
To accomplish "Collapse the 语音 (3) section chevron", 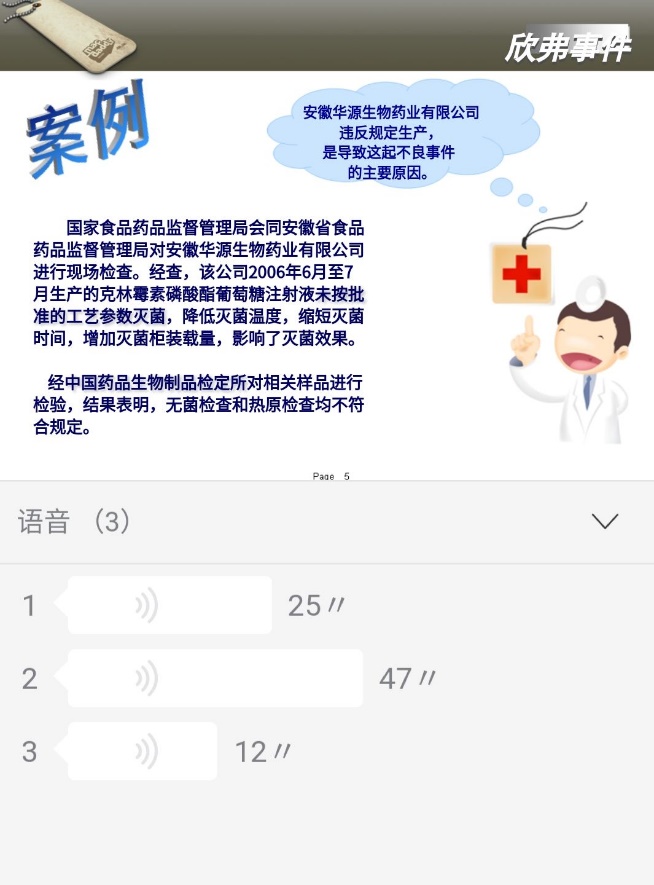I will [604, 521].
